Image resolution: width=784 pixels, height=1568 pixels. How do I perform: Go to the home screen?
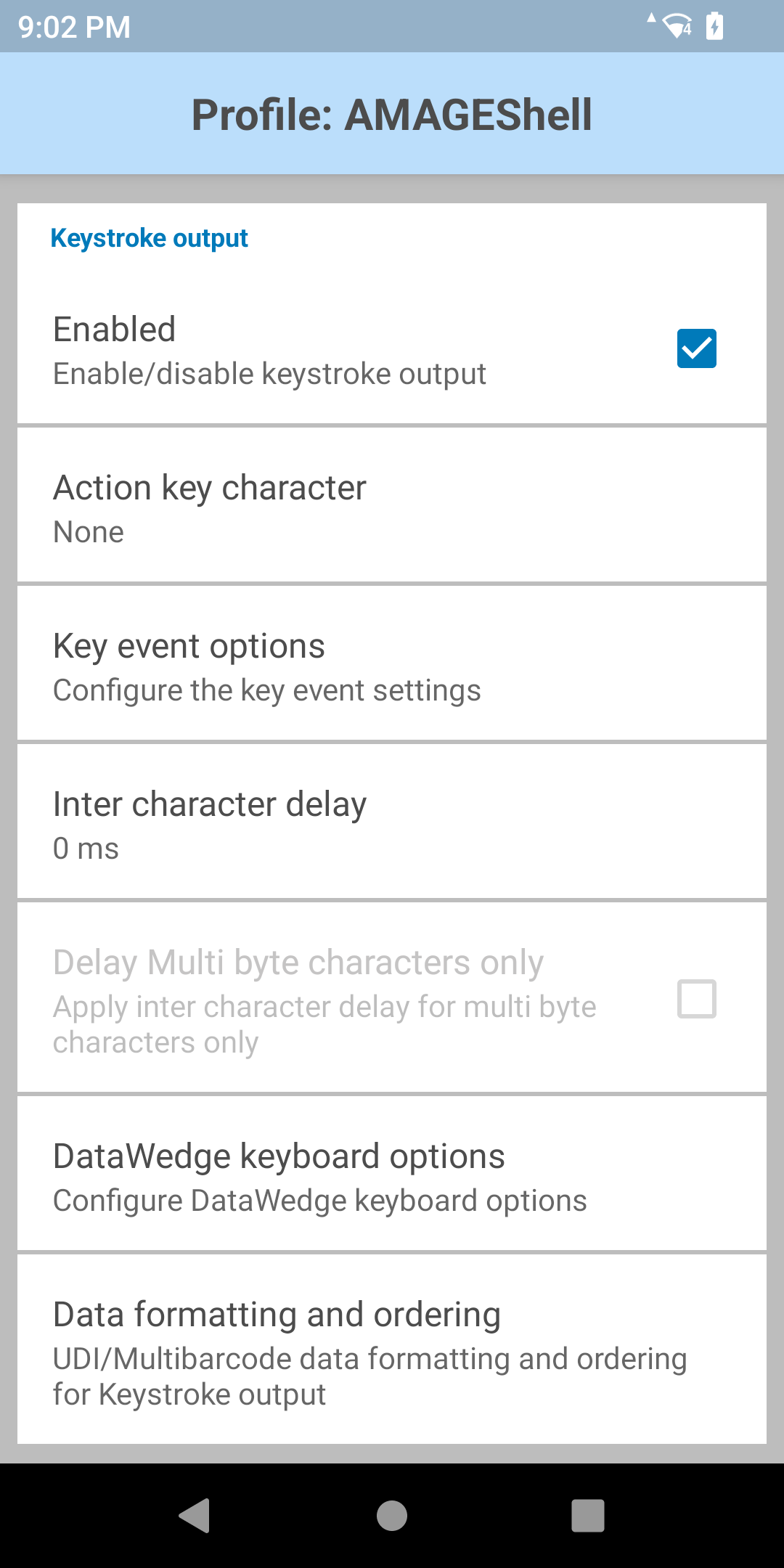pyautogui.click(x=392, y=1516)
